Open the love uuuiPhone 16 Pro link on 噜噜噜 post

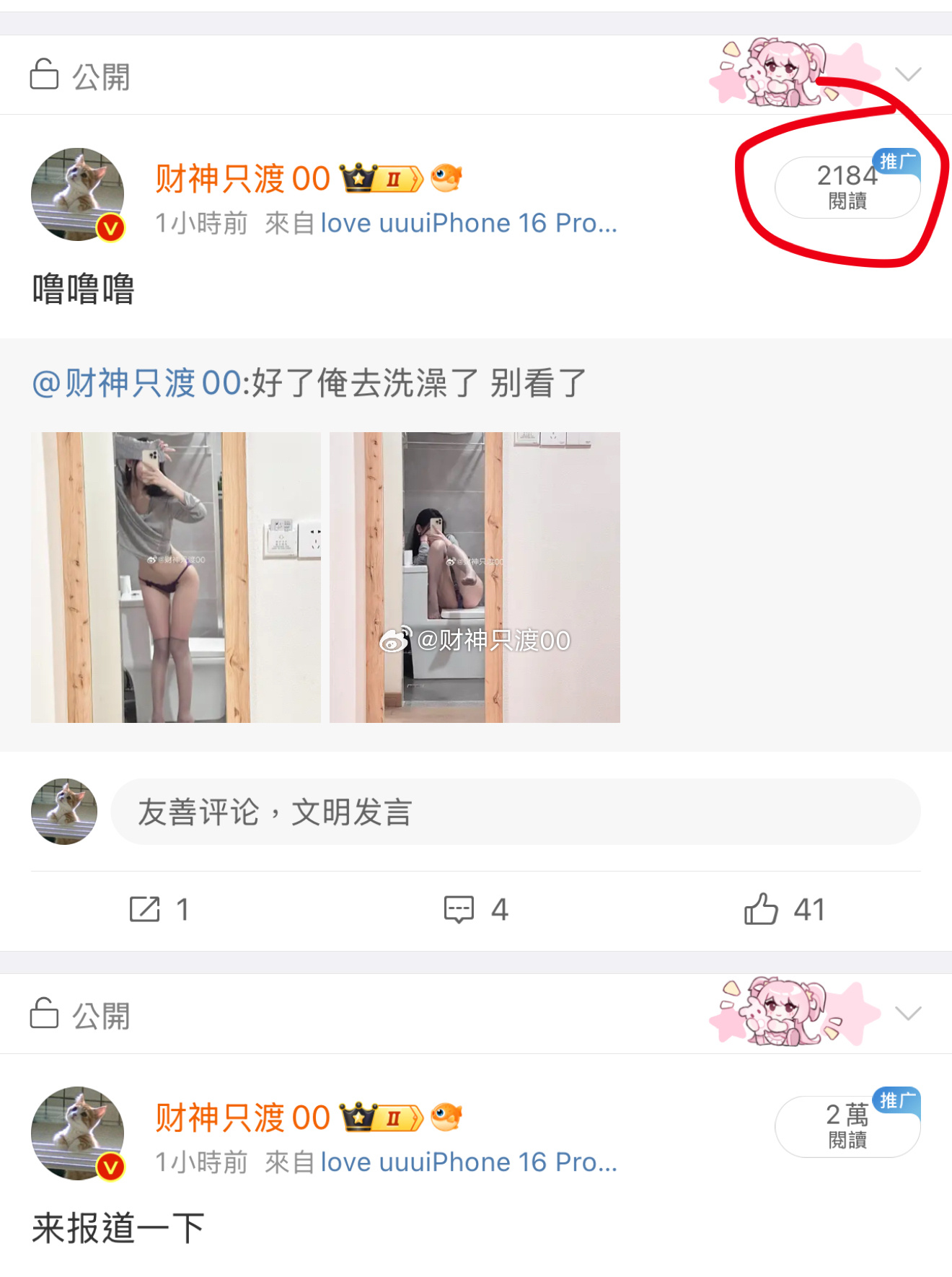(468, 224)
